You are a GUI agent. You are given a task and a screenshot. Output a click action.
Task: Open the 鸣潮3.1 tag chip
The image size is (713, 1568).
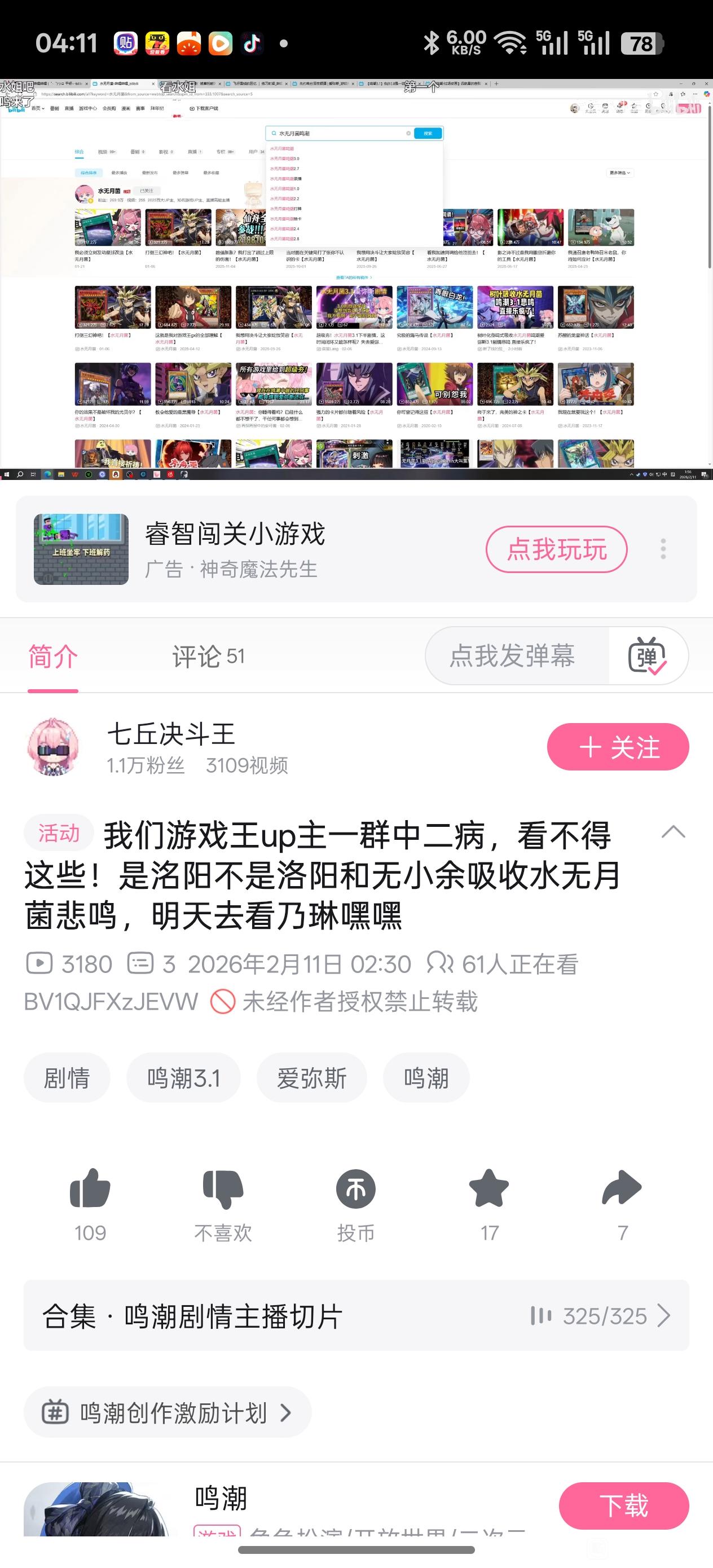[x=183, y=1078]
